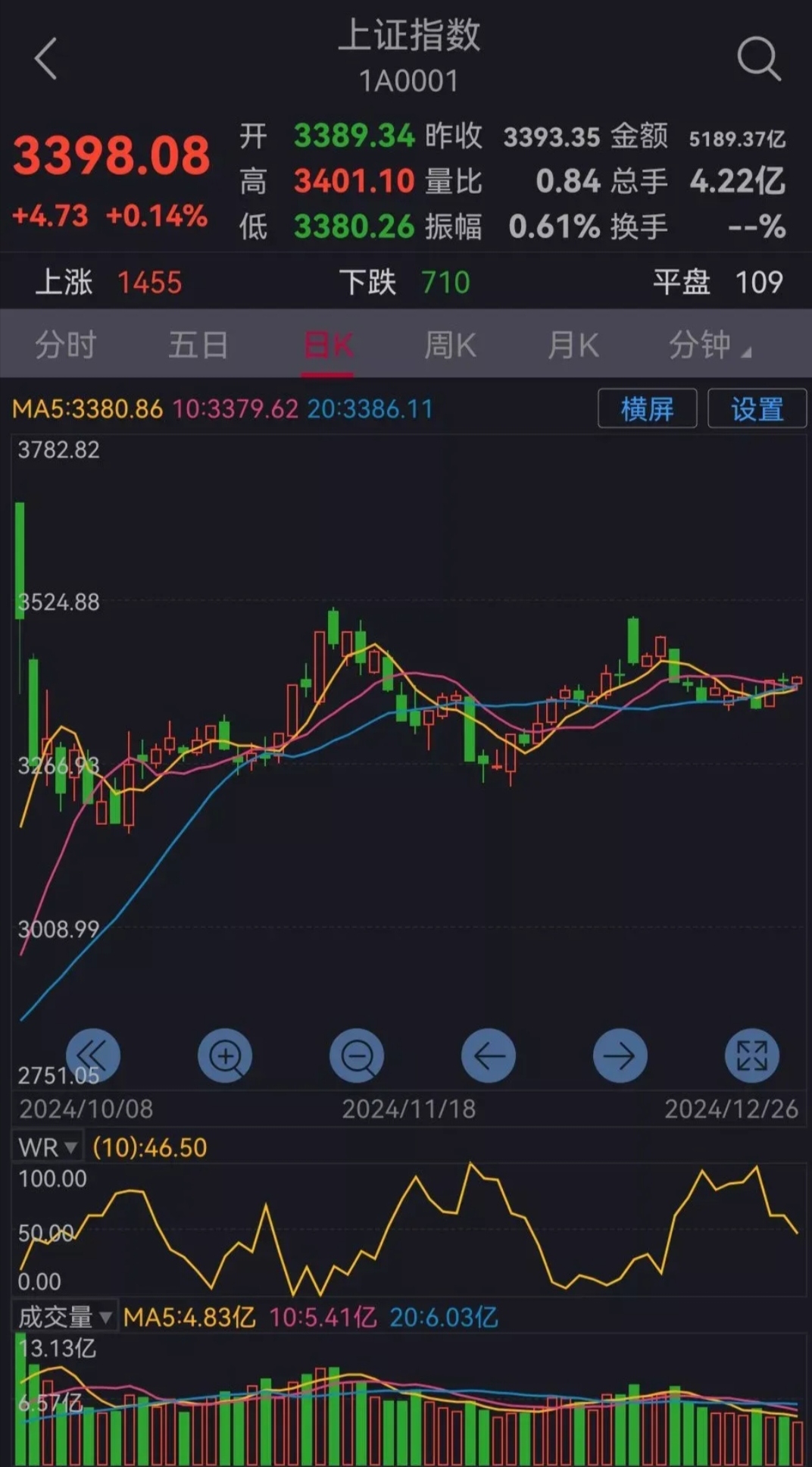The width and height of the screenshot is (812, 1467).
Task: Select the 五日 five-day view
Action: tap(198, 345)
